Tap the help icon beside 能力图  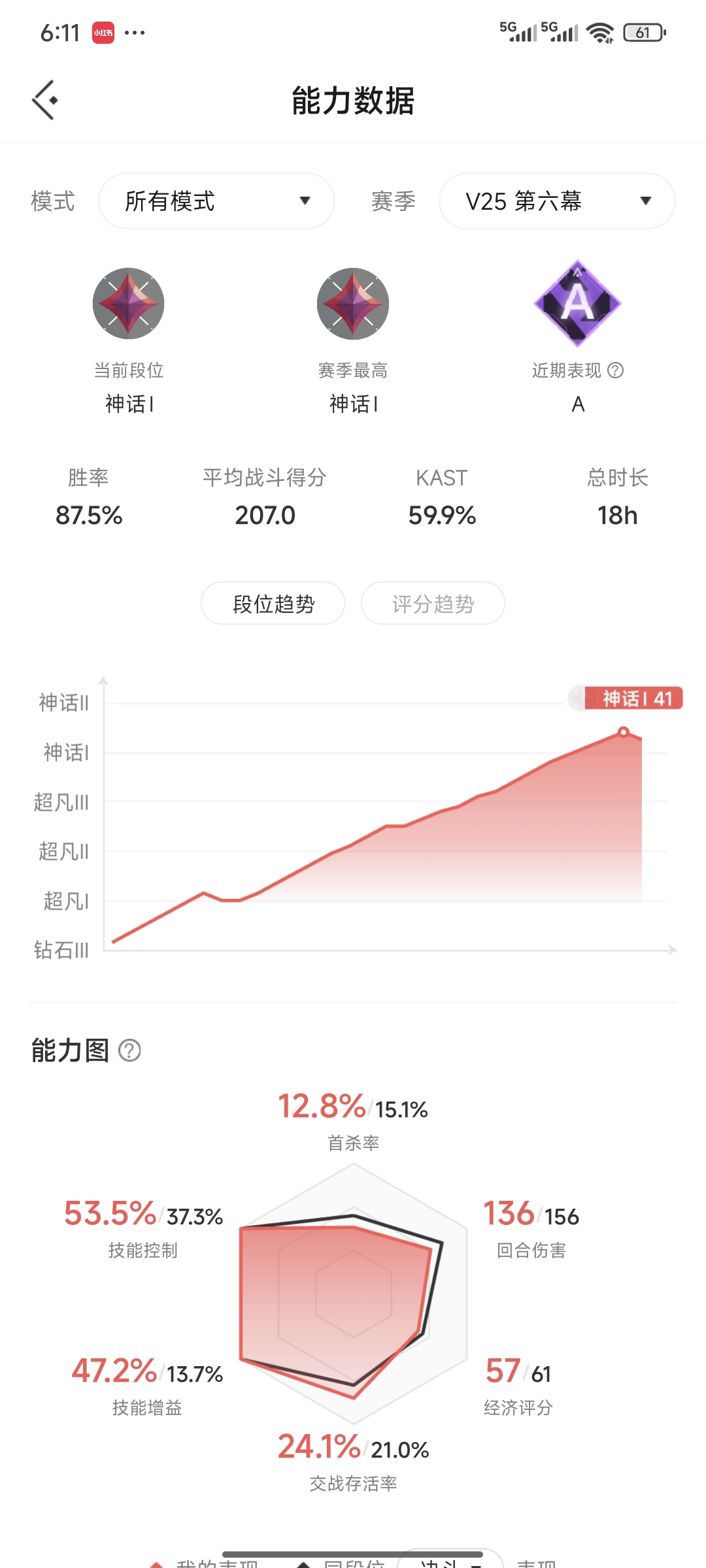coord(129,1051)
